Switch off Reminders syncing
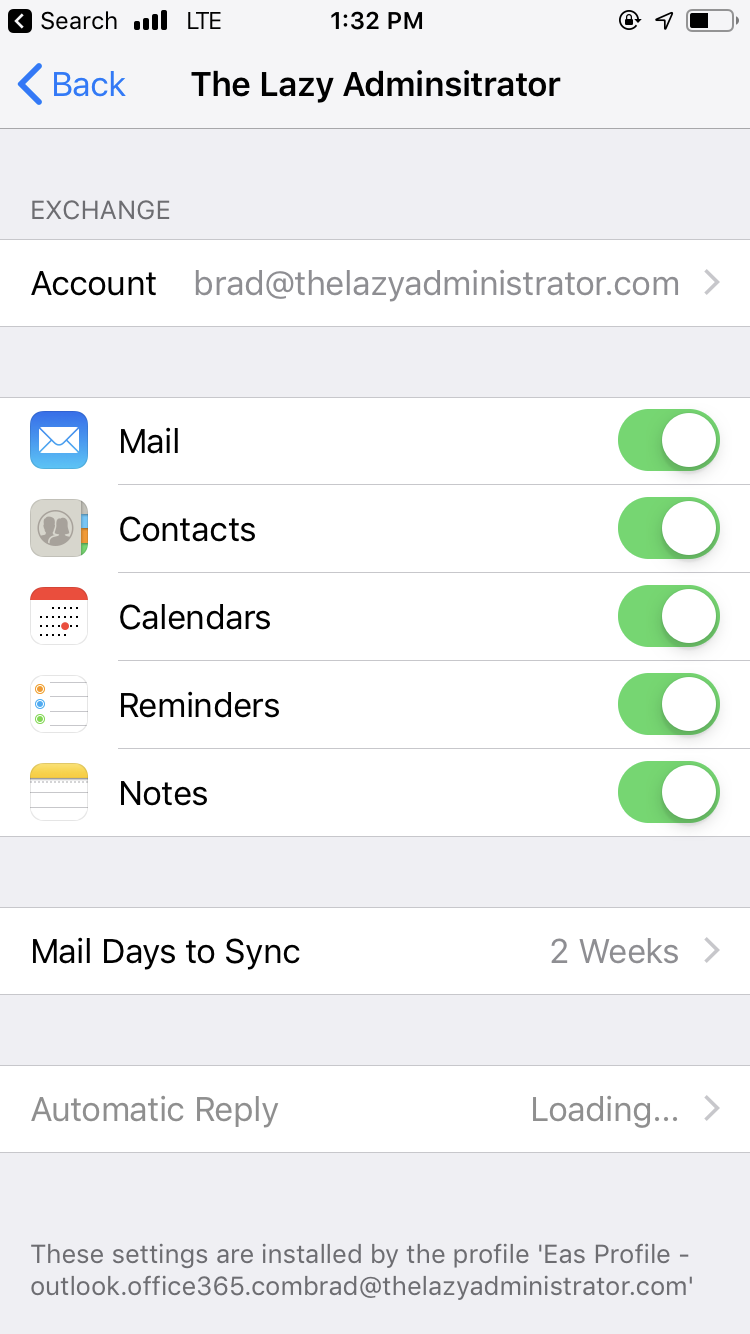The width and height of the screenshot is (750, 1334). (x=668, y=704)
